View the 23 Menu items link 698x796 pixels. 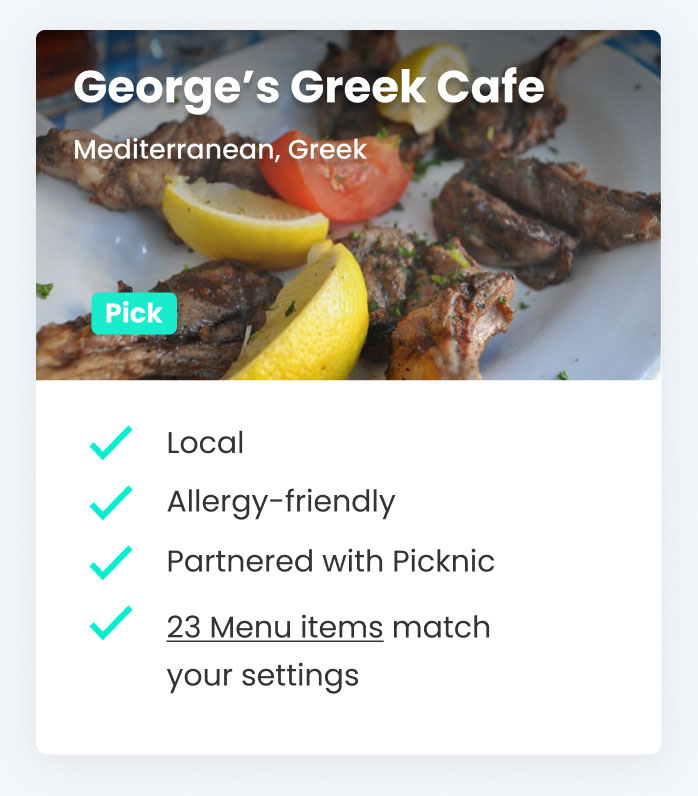275,628
